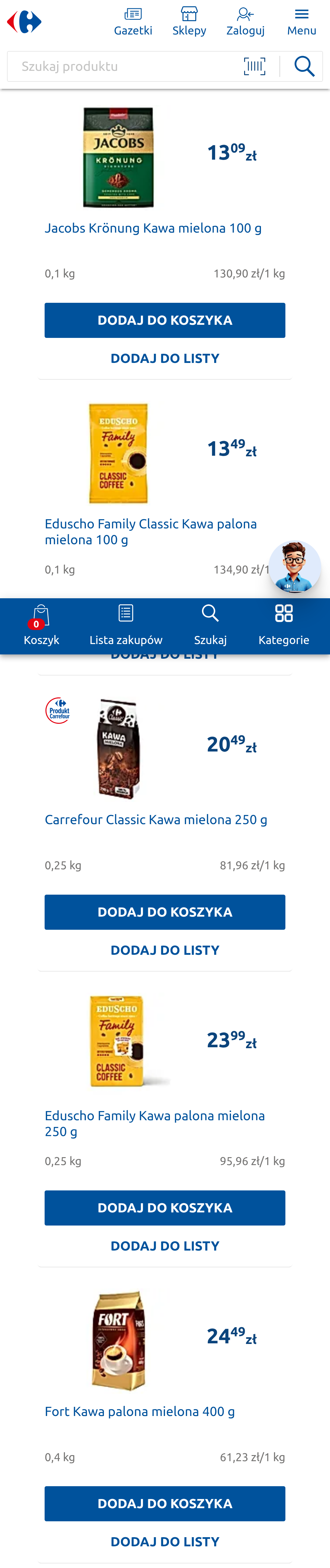Add Eduscho Family 250 g to cart
Viewport: 330px width, 1568px height.
[164, 1208]
